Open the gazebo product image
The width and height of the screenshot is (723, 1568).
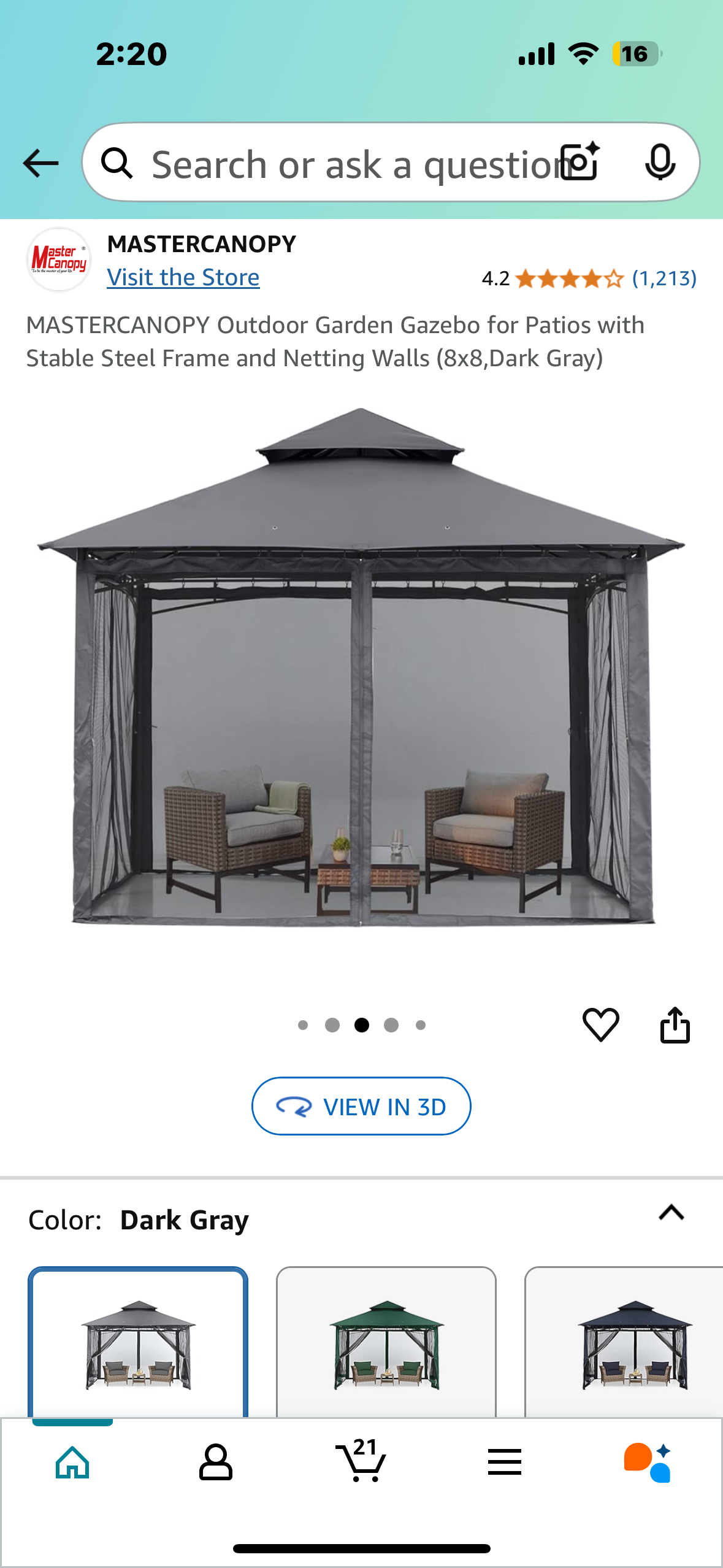point(361,669)
